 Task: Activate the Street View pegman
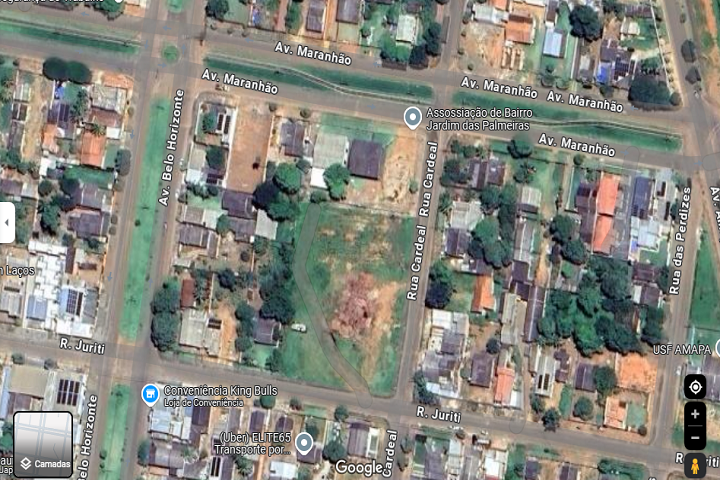click(x=695, y=465)
